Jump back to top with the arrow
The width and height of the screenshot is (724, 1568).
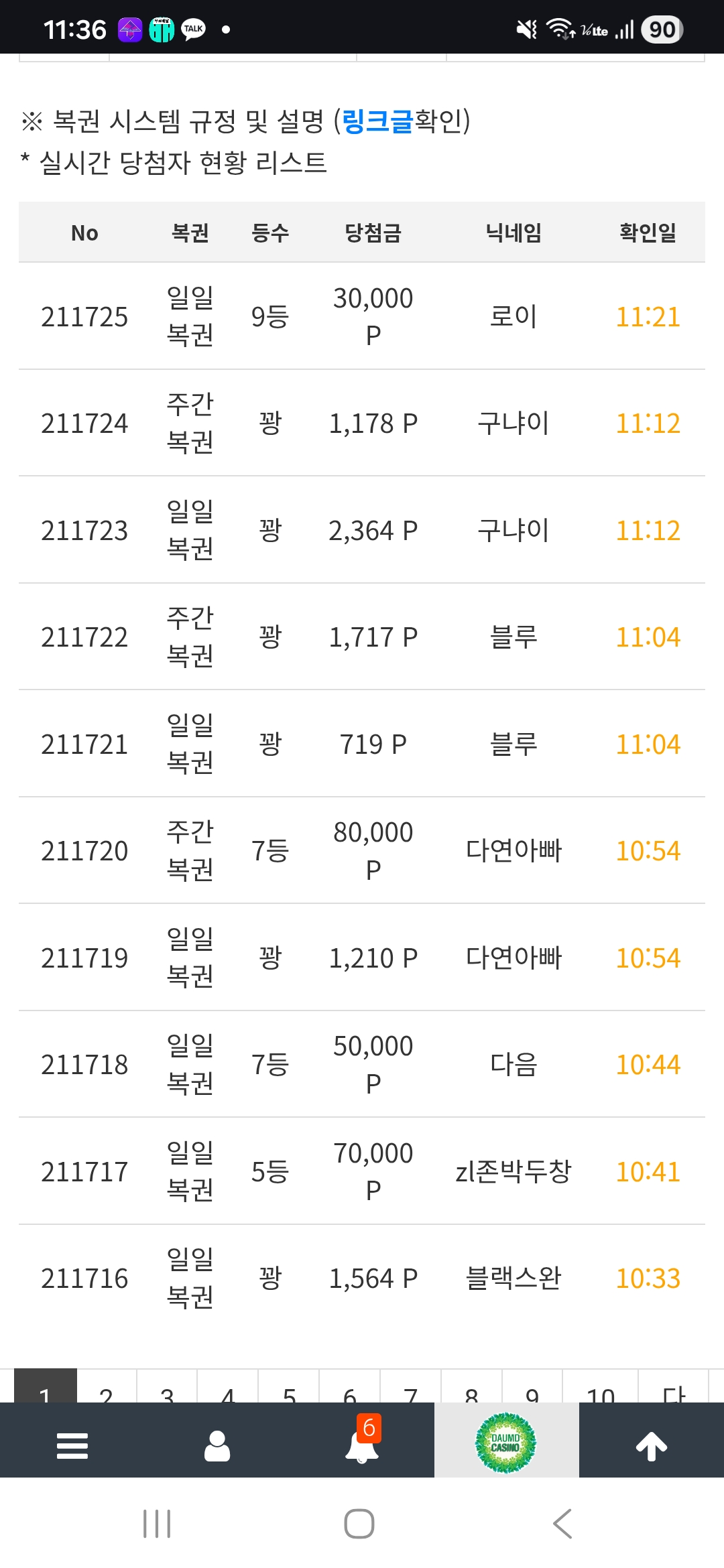pyautogui.click(x=651, y=1445)
